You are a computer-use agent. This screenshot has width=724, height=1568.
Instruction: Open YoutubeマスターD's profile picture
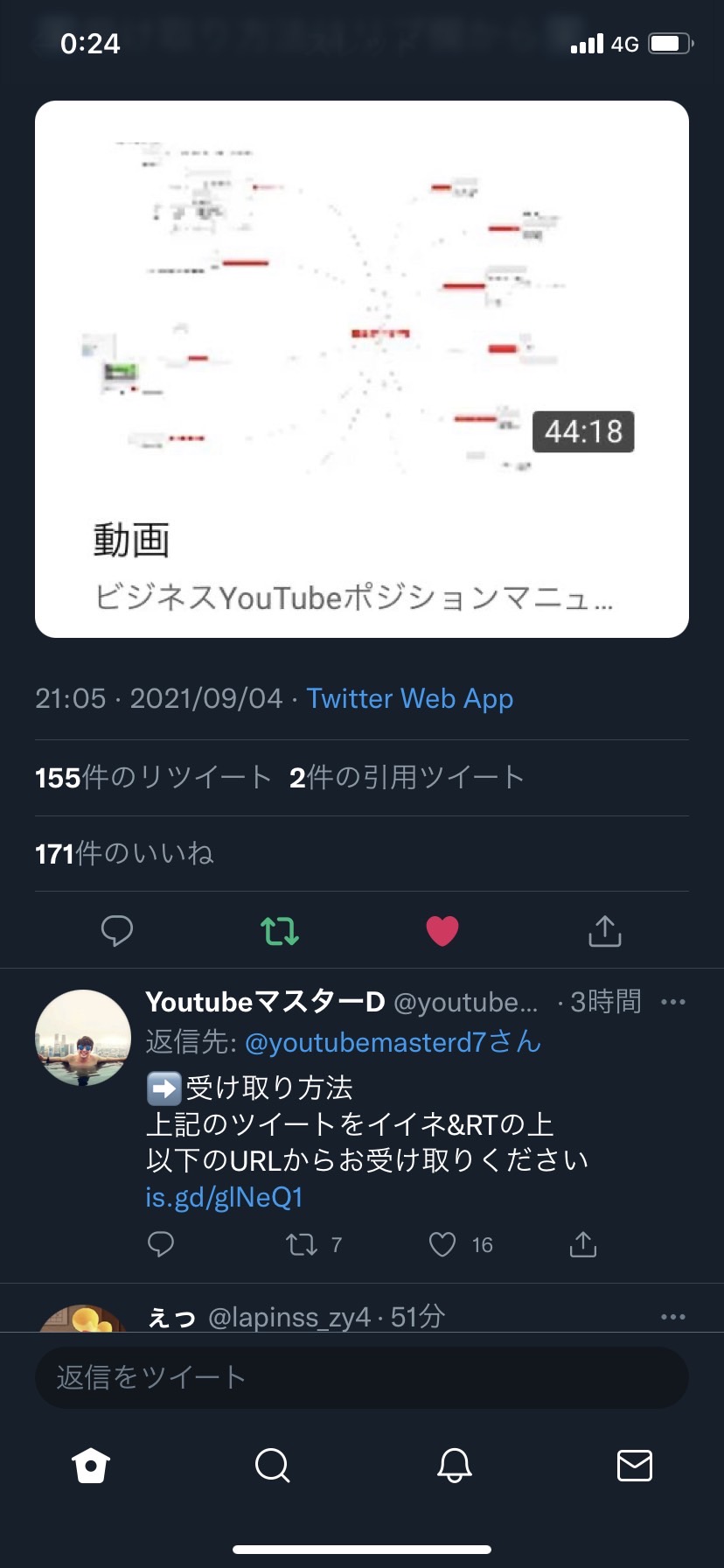coord(83,1038)
